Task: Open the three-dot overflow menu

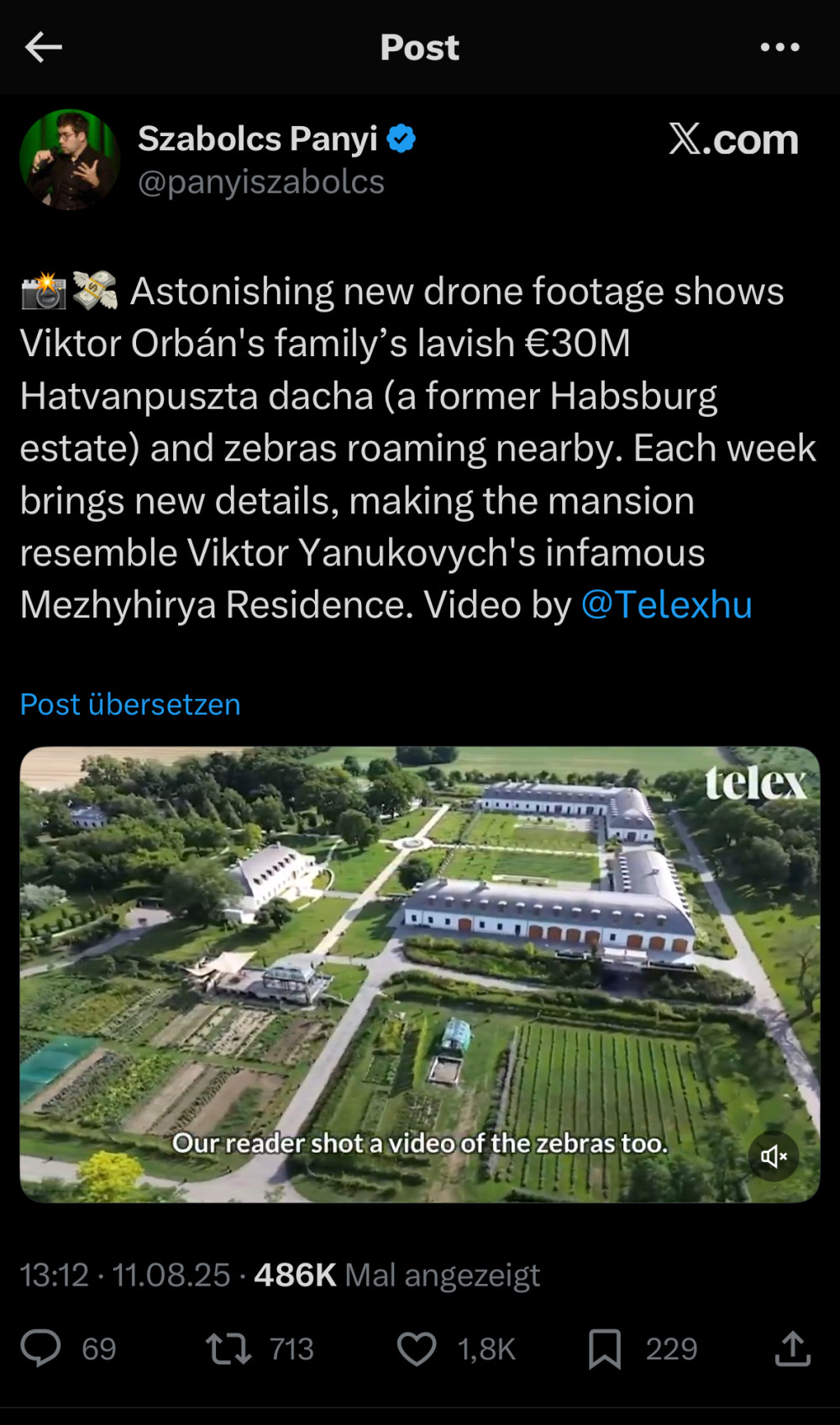Action: click(780, 47)
